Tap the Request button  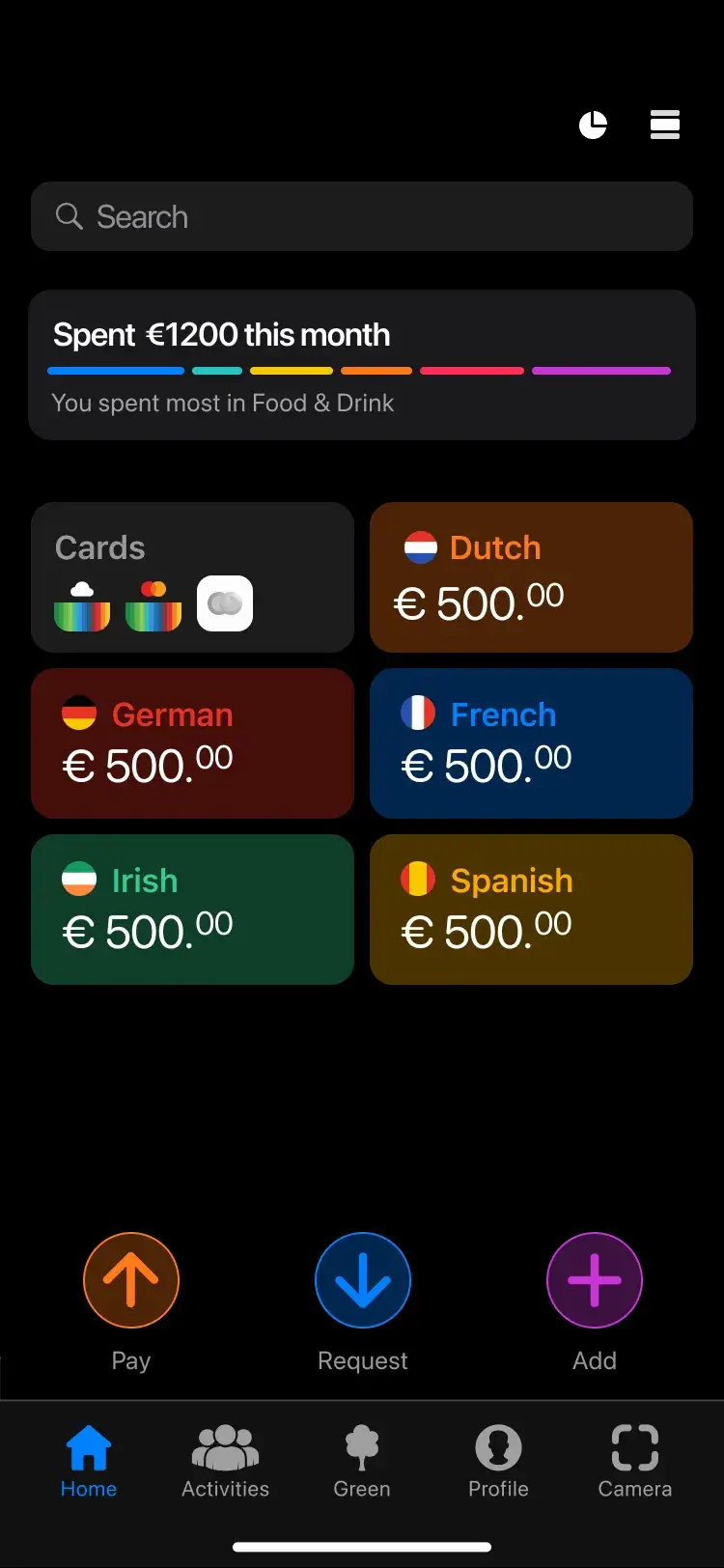(363, 1280)
